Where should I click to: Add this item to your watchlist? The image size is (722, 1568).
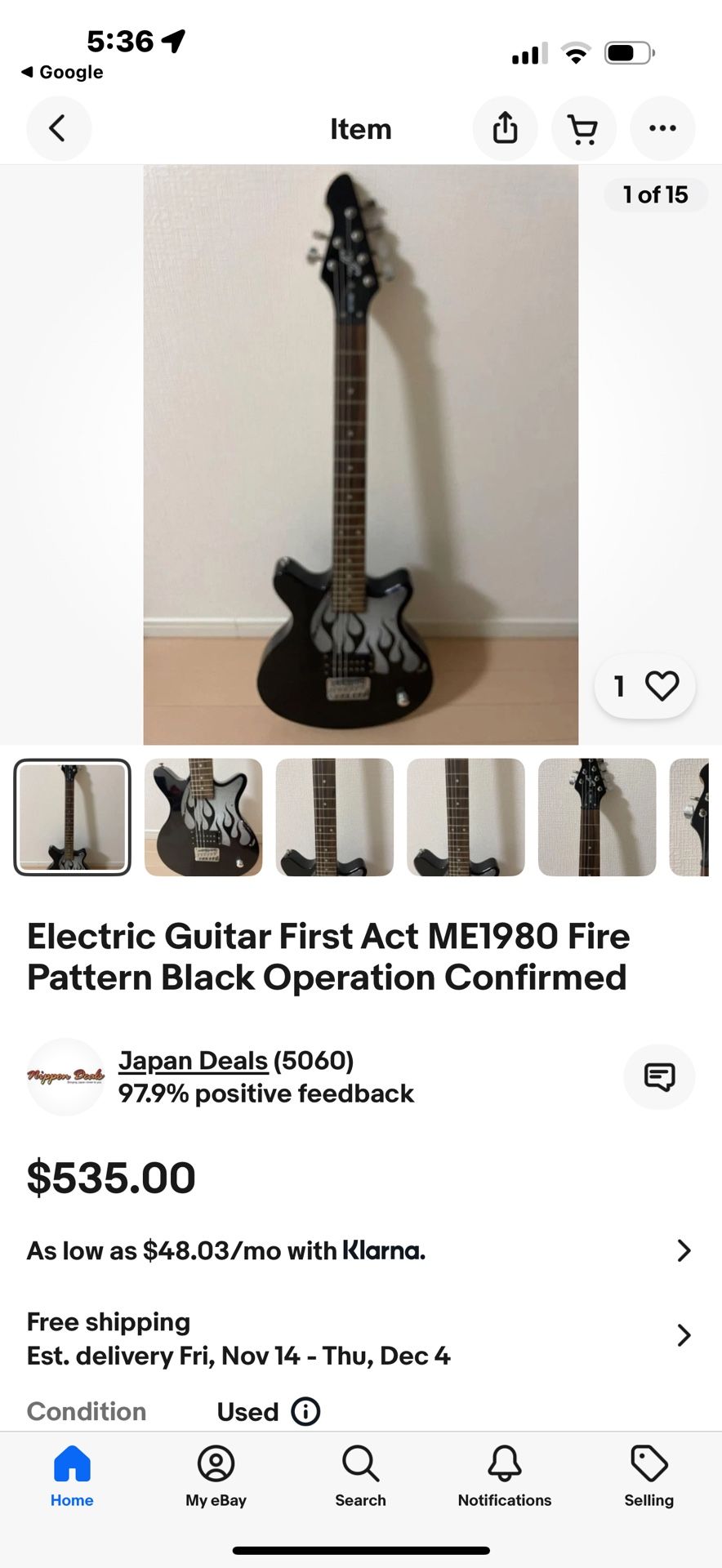click(x=661, y=686)
